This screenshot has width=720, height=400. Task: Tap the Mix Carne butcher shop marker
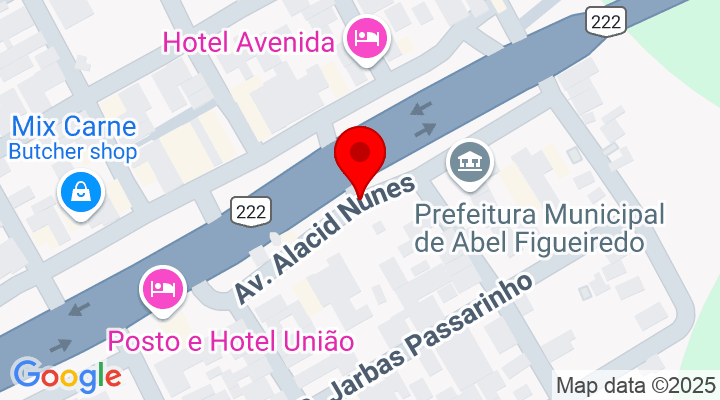pos(81,190)
